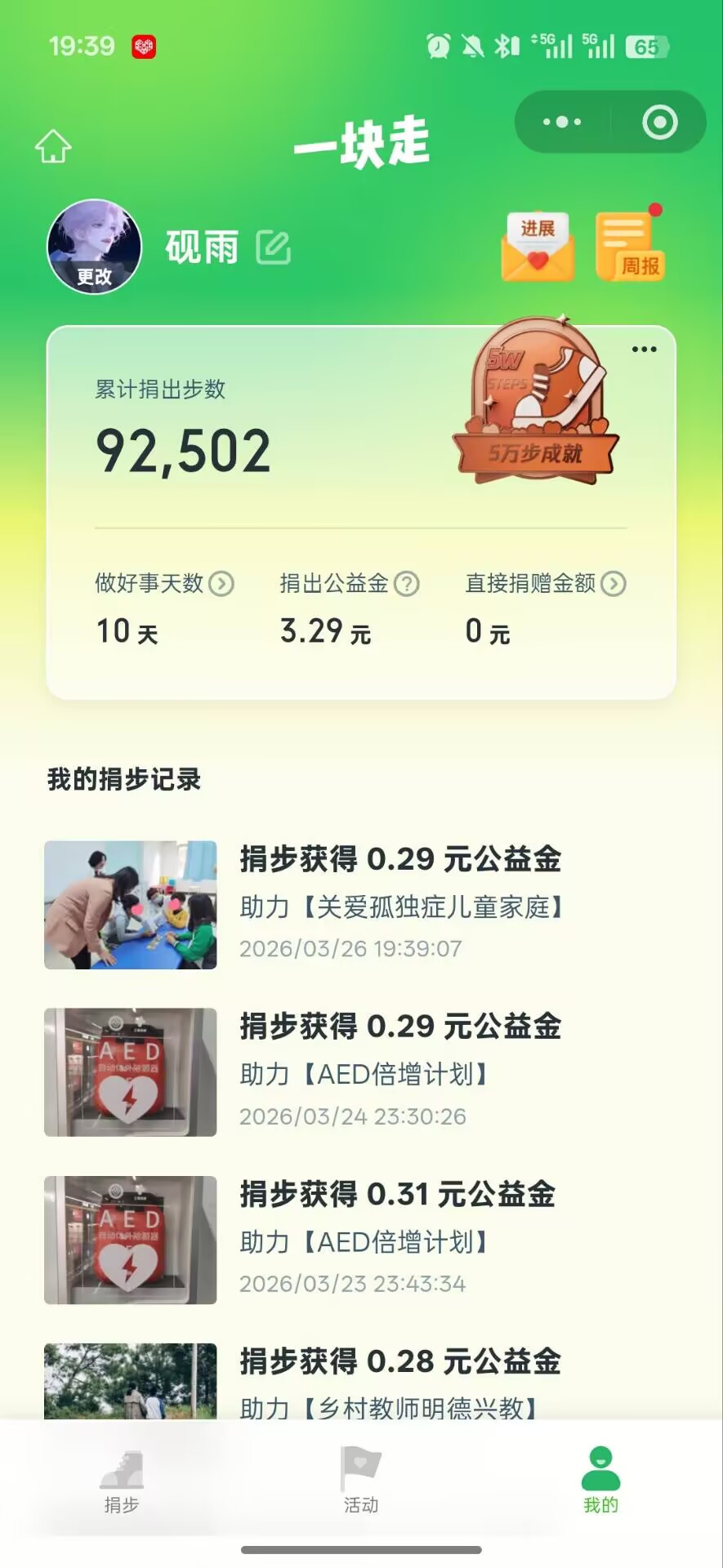This screenshot has height=1568, width=723.
Task: Show help for 捐出公益金
Action: (407, 584)
